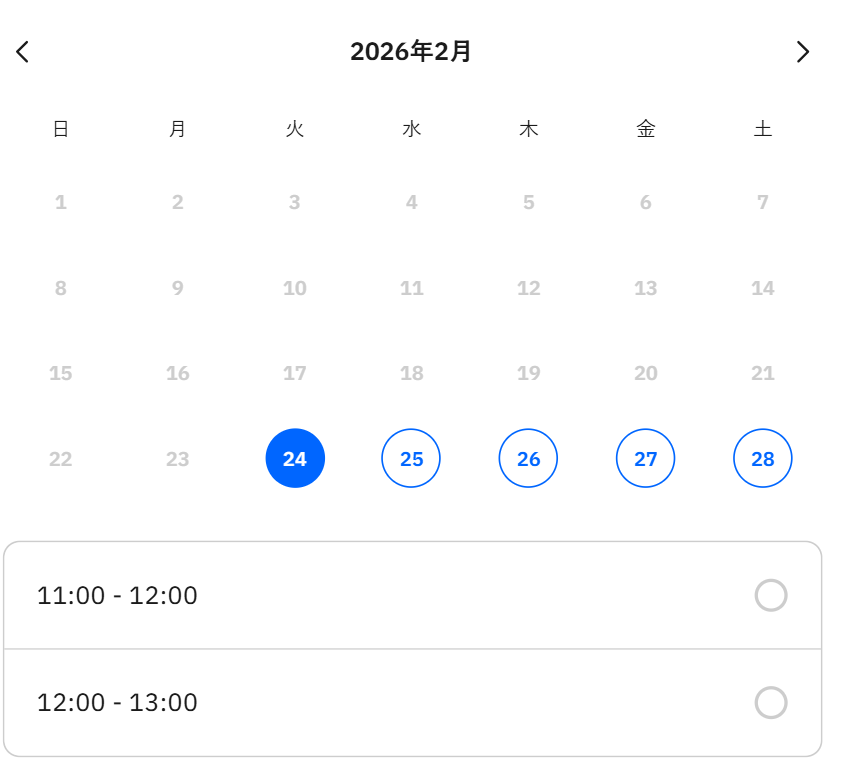Select February 24 on the calendar
Viewport: 844px width, 778px height.
295,459
